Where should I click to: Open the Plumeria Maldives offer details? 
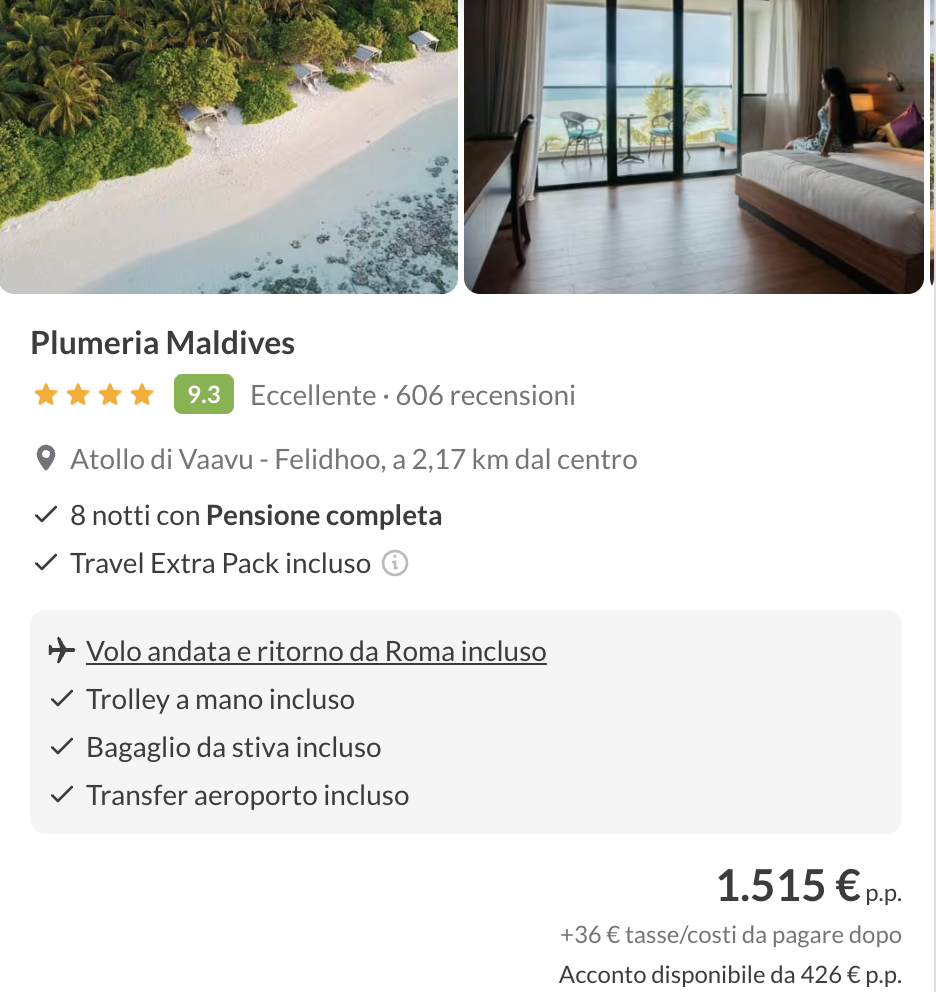pyautogui.click(x=162, y=343)
